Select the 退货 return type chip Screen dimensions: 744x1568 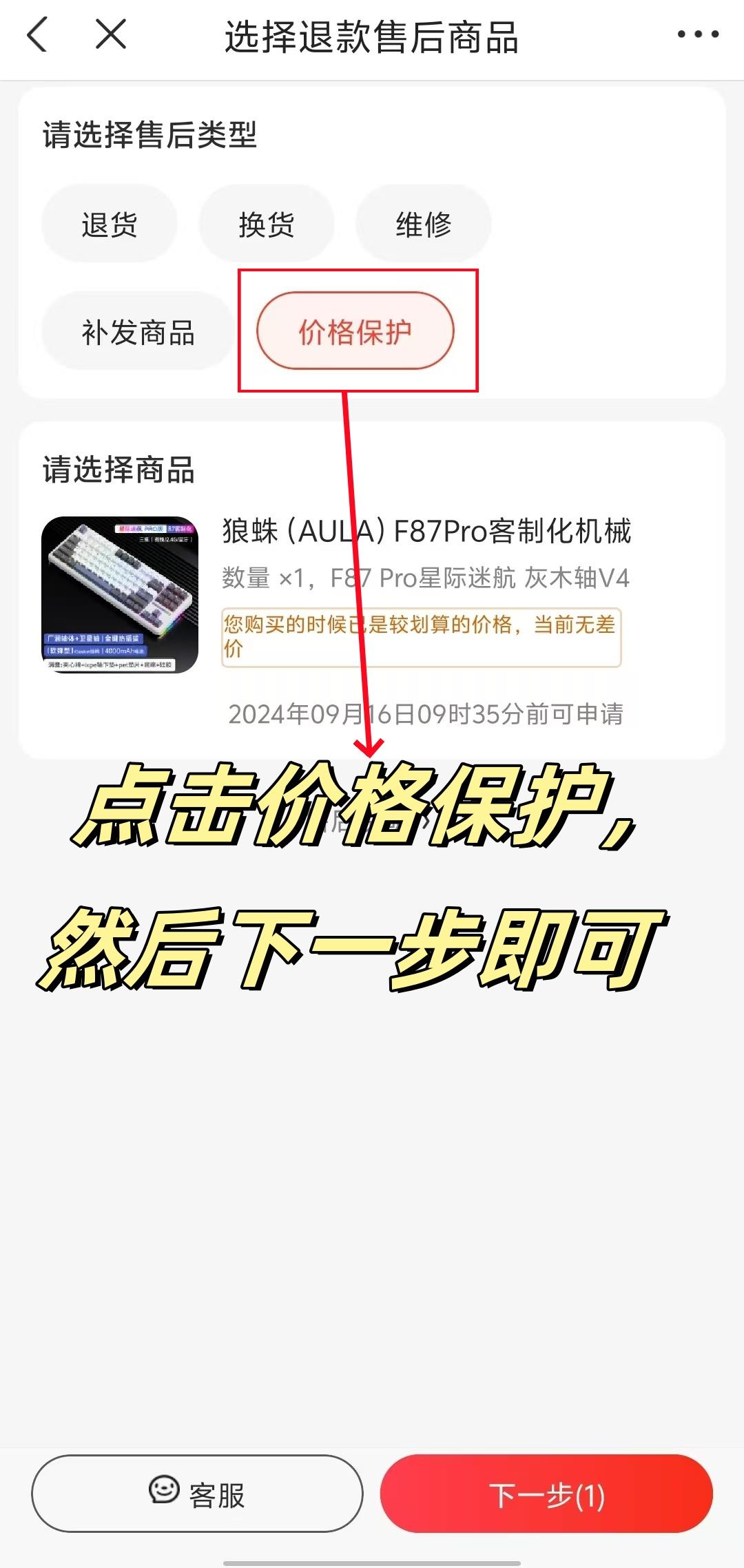pyautogui.click(x=110, y=224)
